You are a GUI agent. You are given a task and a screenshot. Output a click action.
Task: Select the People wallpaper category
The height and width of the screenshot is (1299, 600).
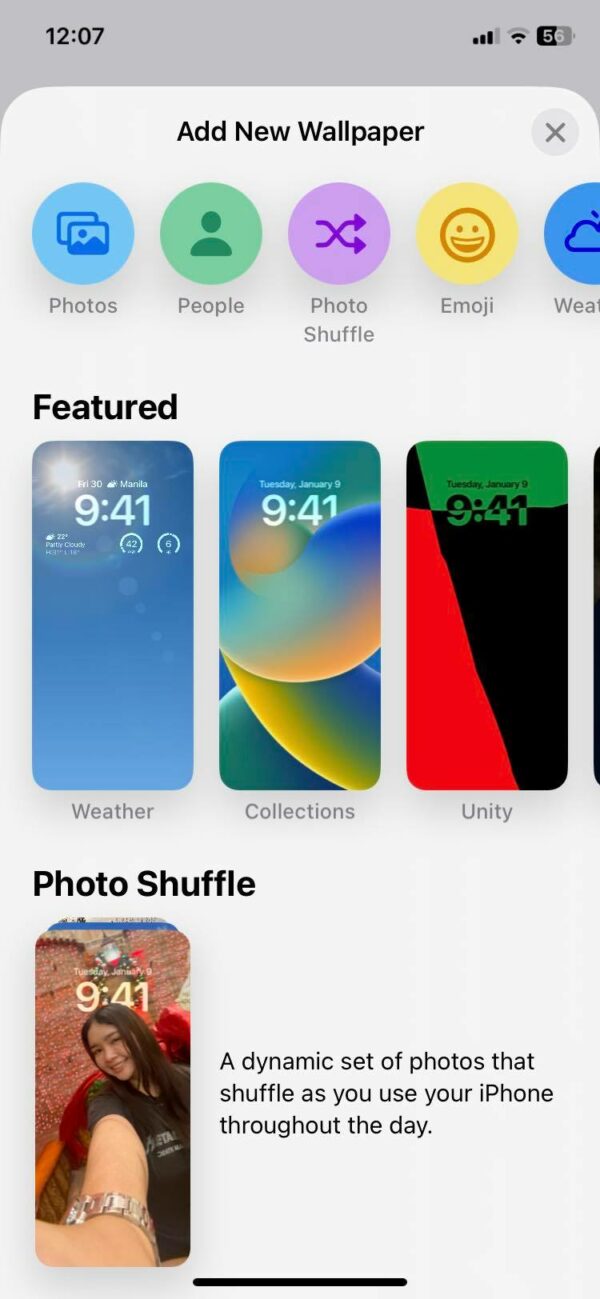(211, 234)
